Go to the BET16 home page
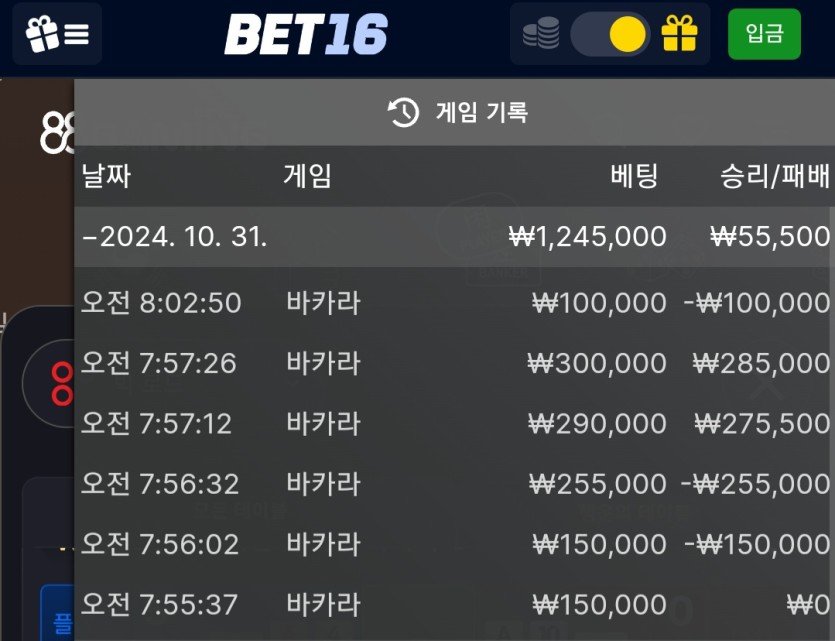 [305, 35]
